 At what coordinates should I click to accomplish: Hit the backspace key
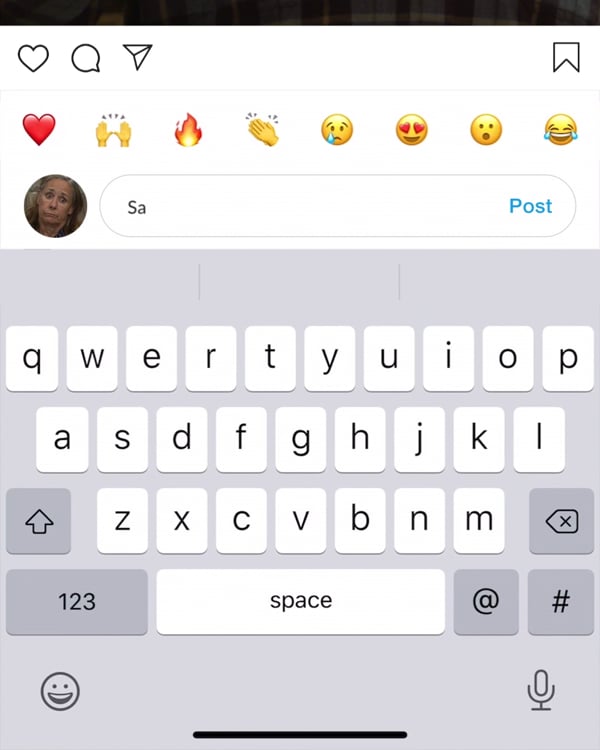tap(561, 521)
